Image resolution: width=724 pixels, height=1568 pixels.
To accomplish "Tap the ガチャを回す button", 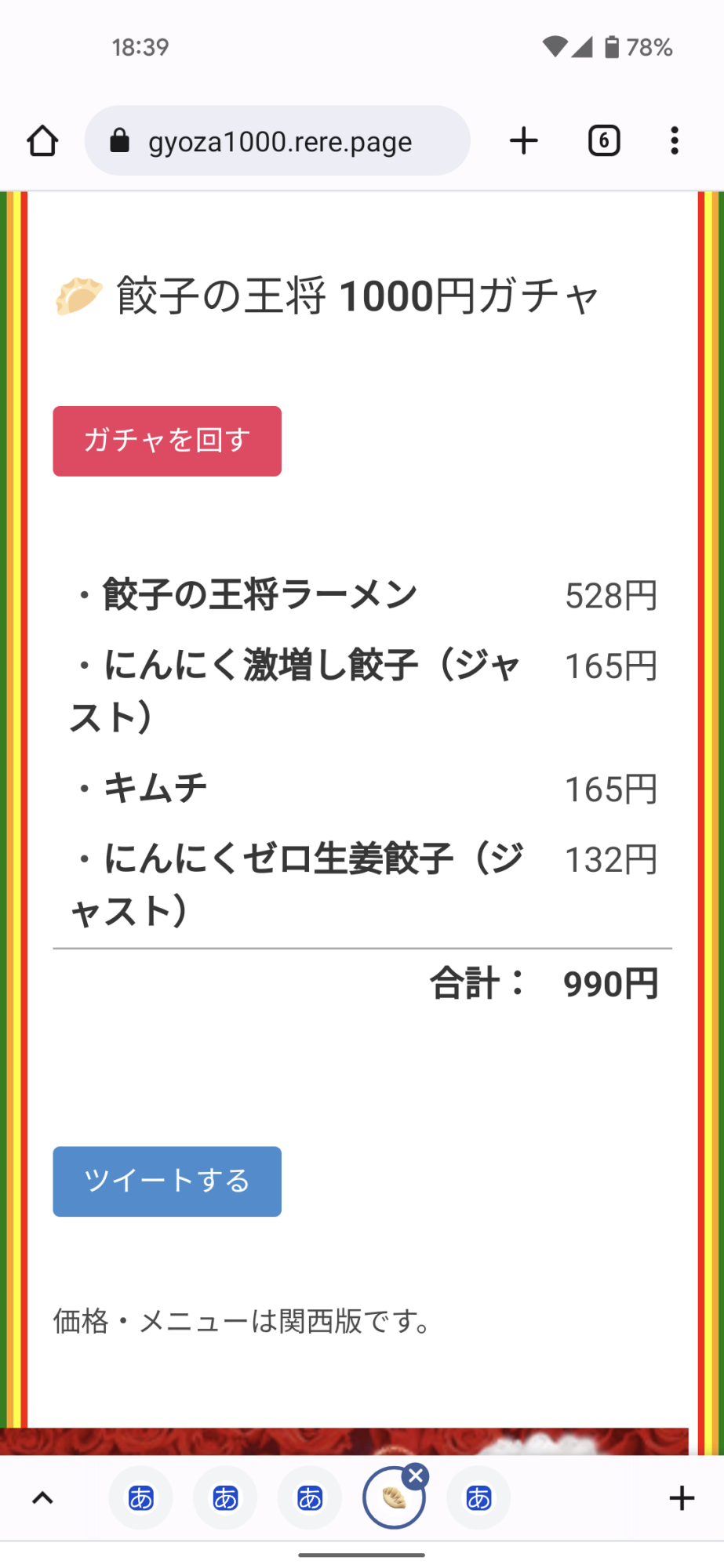I will point(167,441).
